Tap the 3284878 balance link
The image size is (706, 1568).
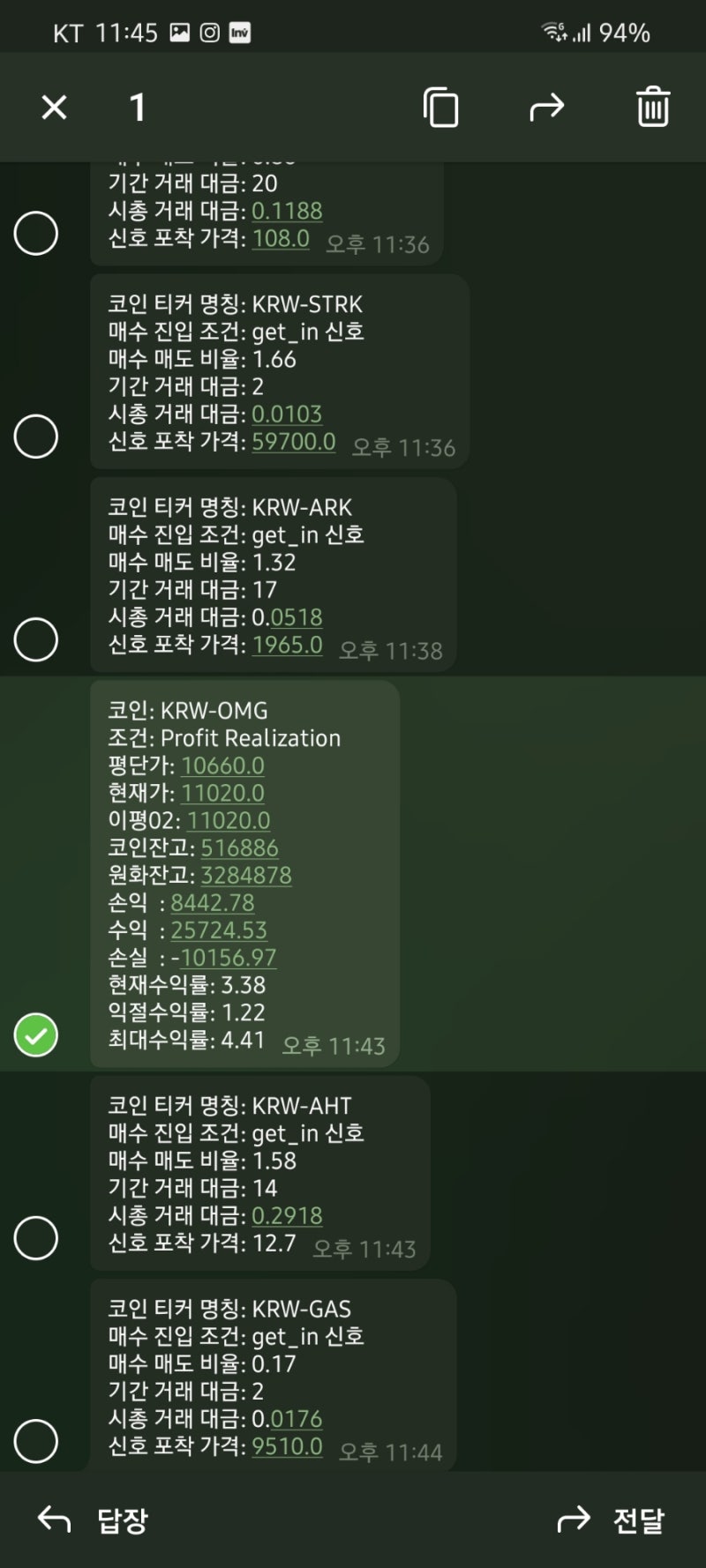[245, 875]
